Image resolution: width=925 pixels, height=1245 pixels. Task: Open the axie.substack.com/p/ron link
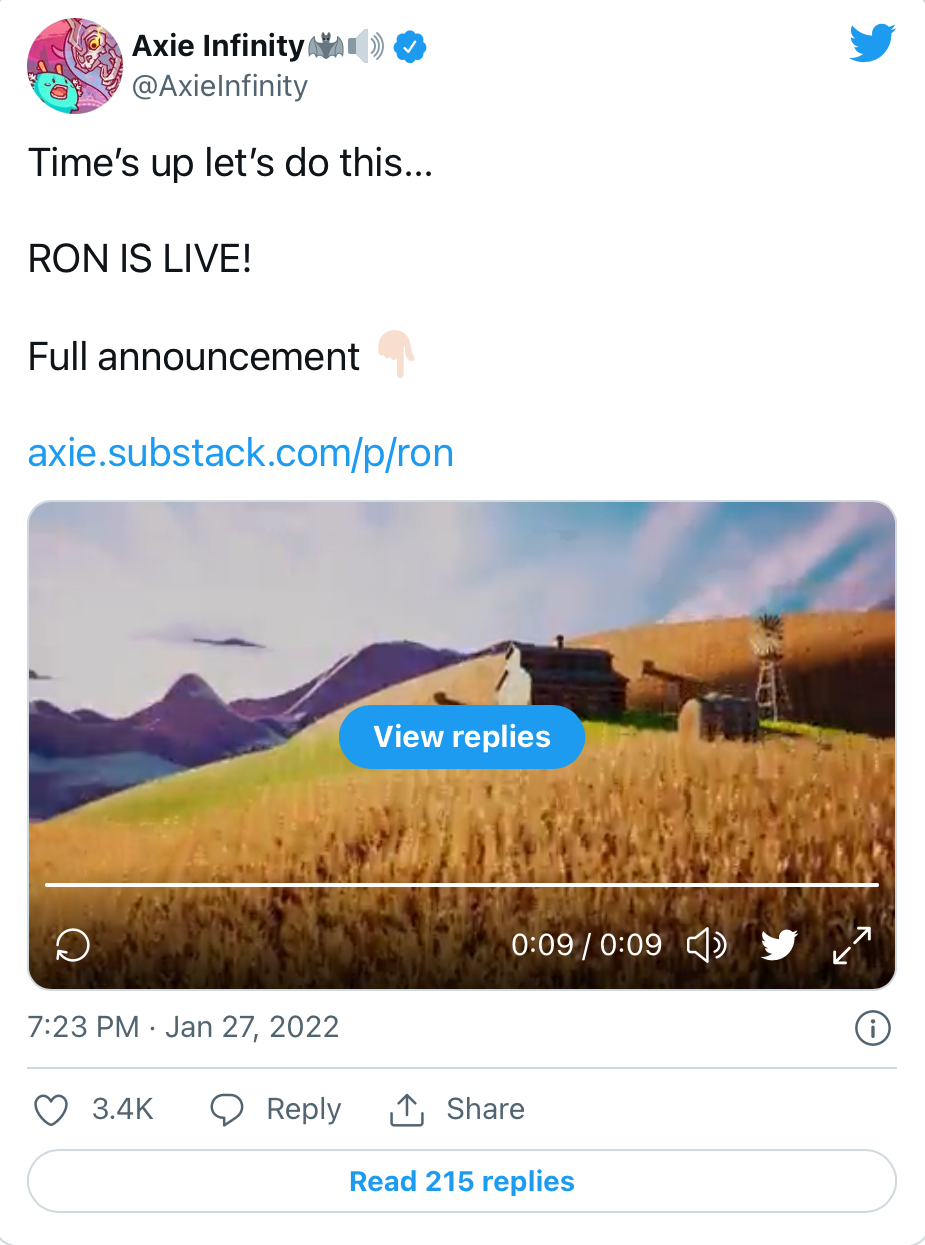pyautogui.click(x=240, y=453)
